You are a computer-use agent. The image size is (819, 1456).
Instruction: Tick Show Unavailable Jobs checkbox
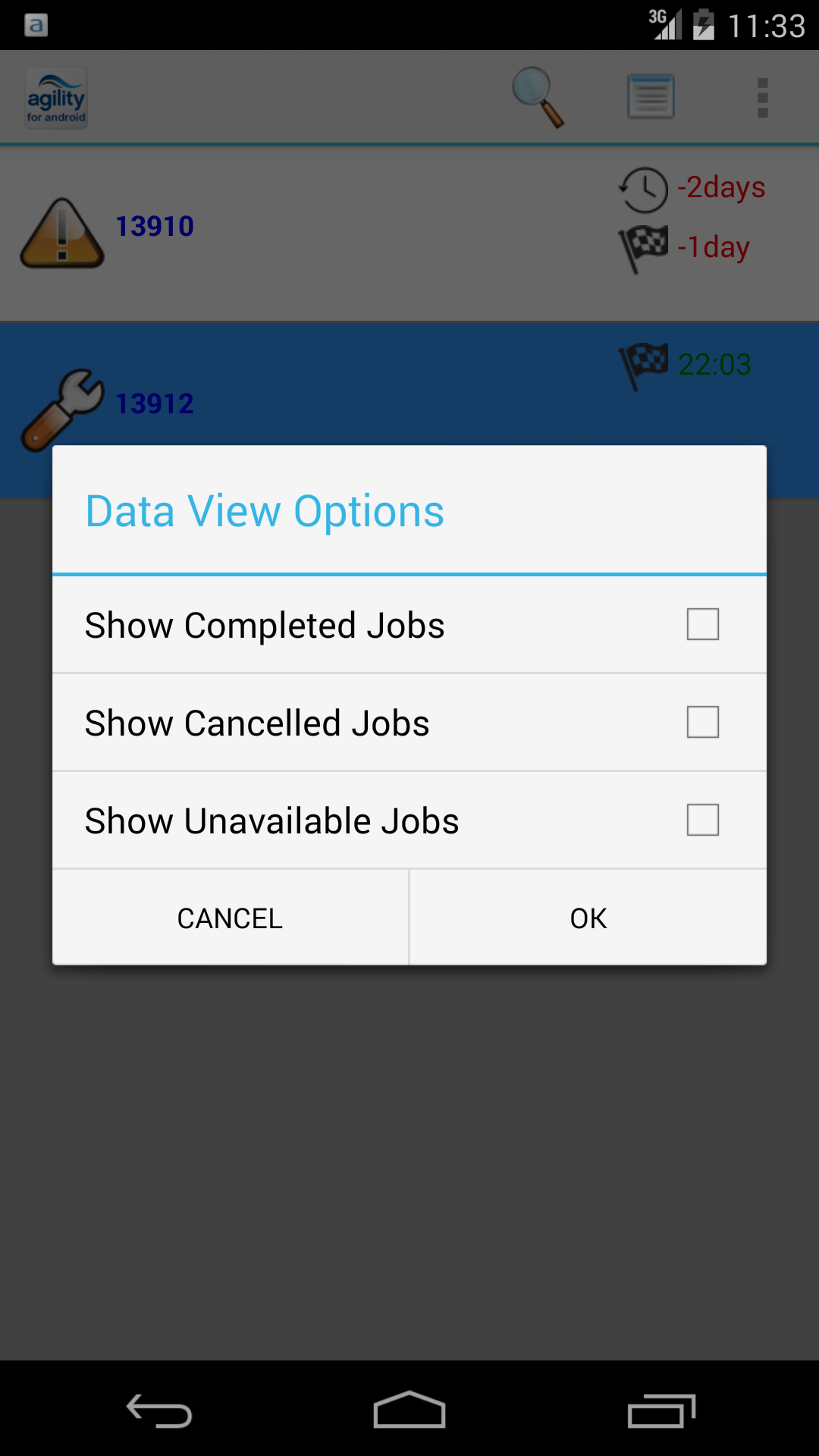702,820
